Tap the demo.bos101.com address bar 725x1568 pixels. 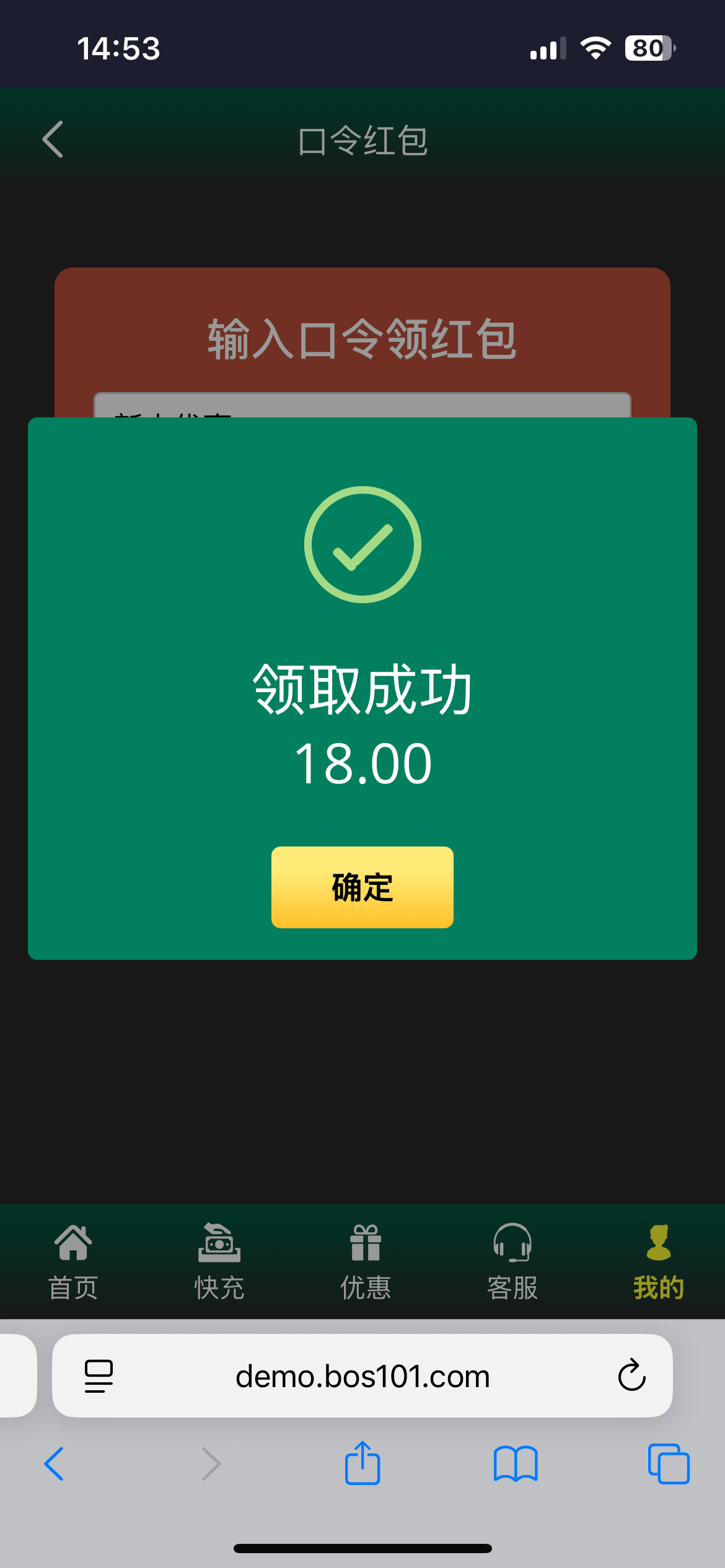pos(362,1376)
